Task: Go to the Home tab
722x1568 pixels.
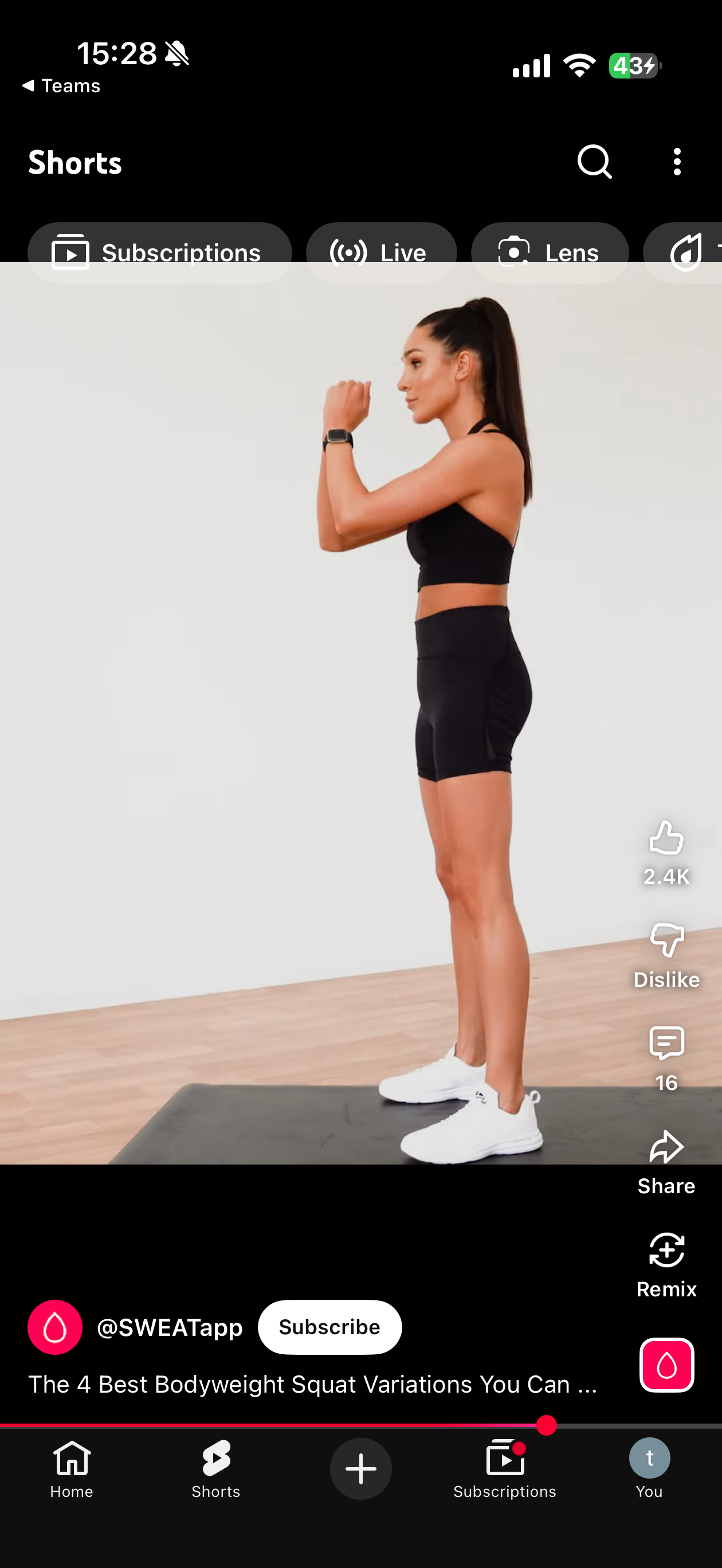Action: pos(72,1468)
